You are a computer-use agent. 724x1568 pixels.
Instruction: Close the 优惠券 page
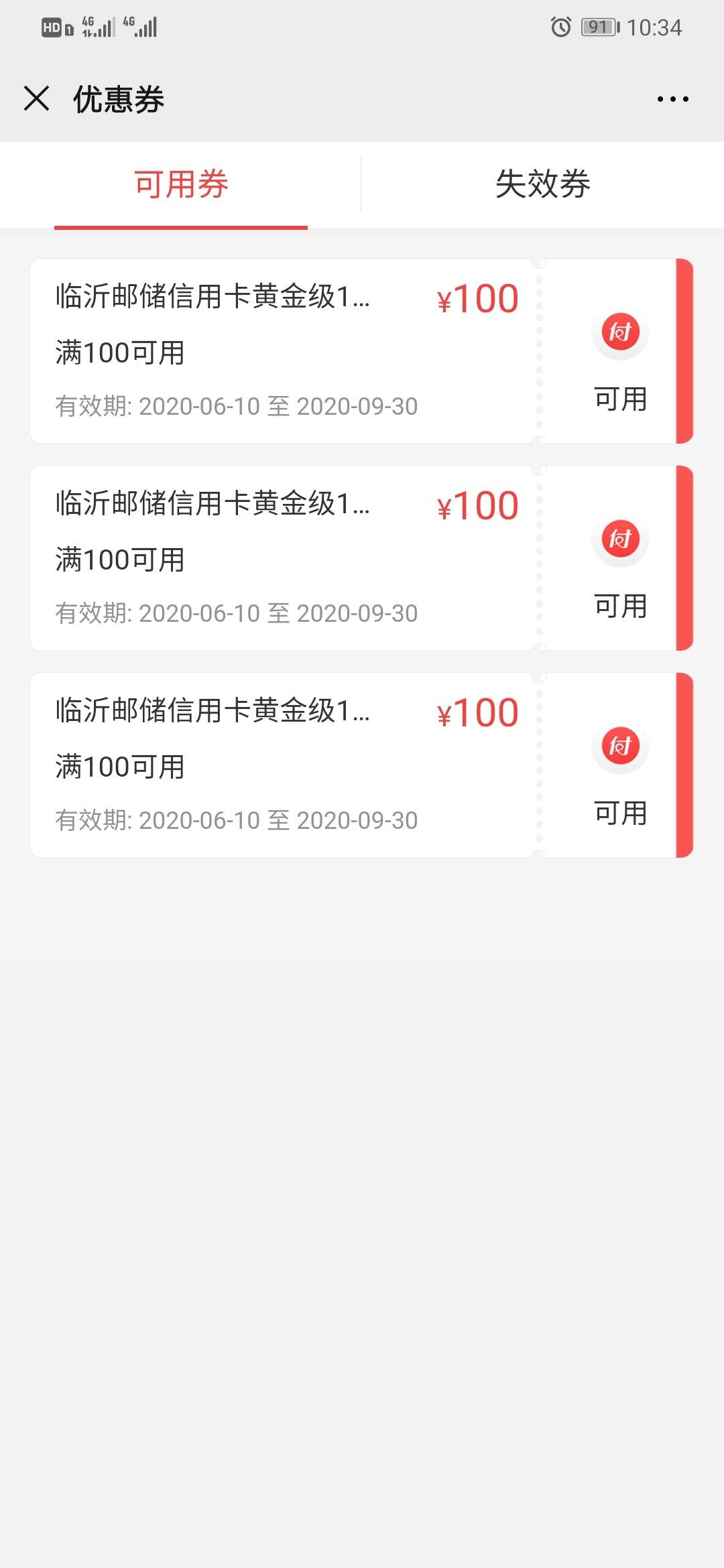(37, 99)
